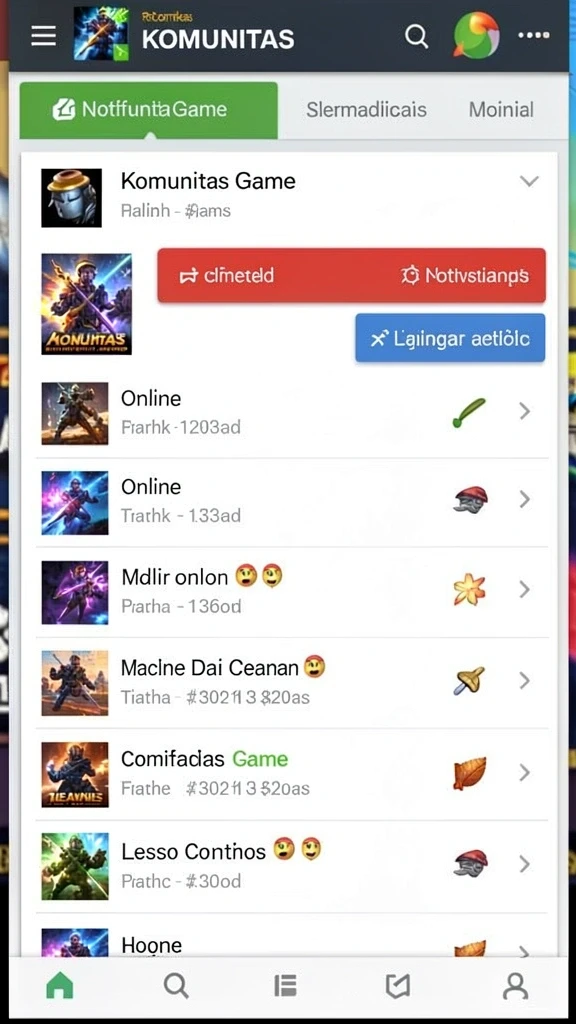The width and height of the screenshot is (576, 1024).
Task: Tap the red clmeteld Notivstianps button
Action: pyautogui.click(x=351, y=276)
